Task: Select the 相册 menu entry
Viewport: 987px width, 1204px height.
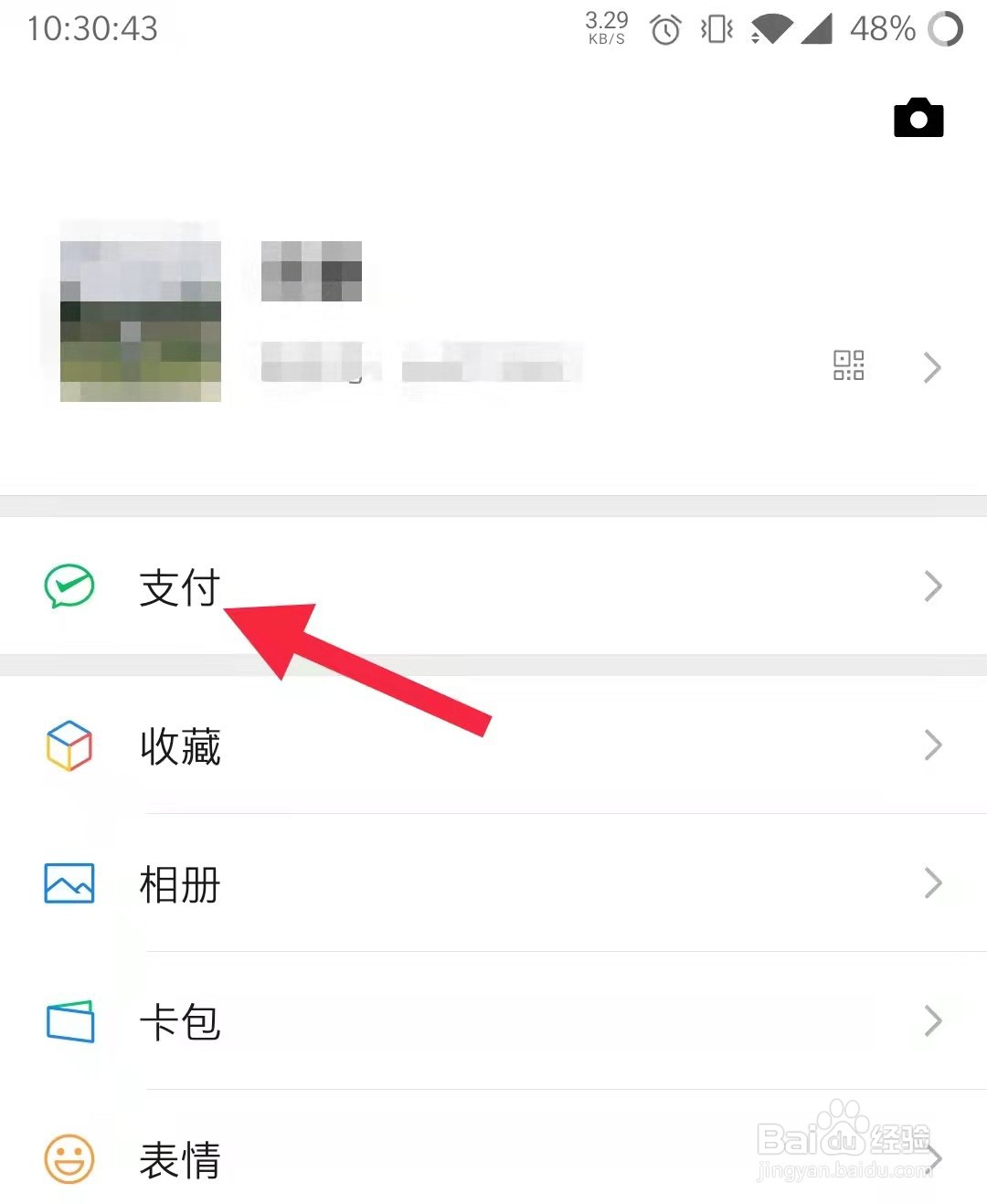Action: [x=179, y=883]
